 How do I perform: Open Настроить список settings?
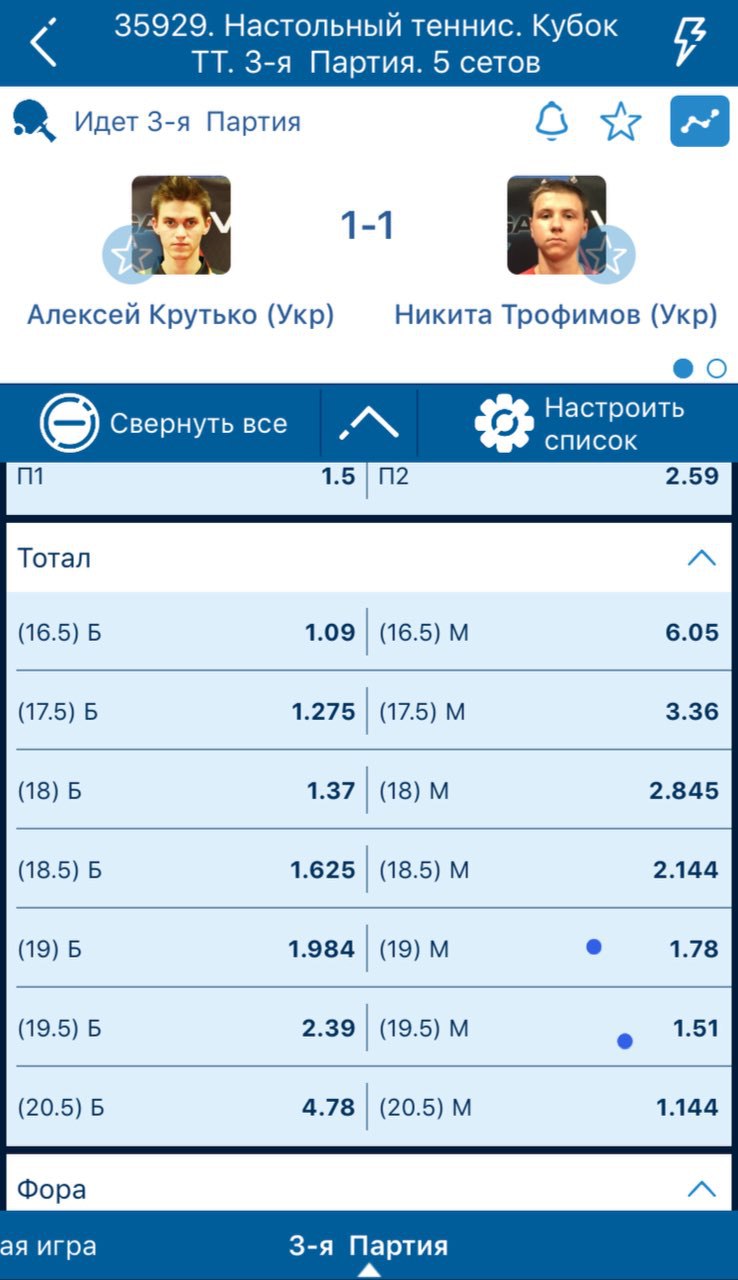580,424
